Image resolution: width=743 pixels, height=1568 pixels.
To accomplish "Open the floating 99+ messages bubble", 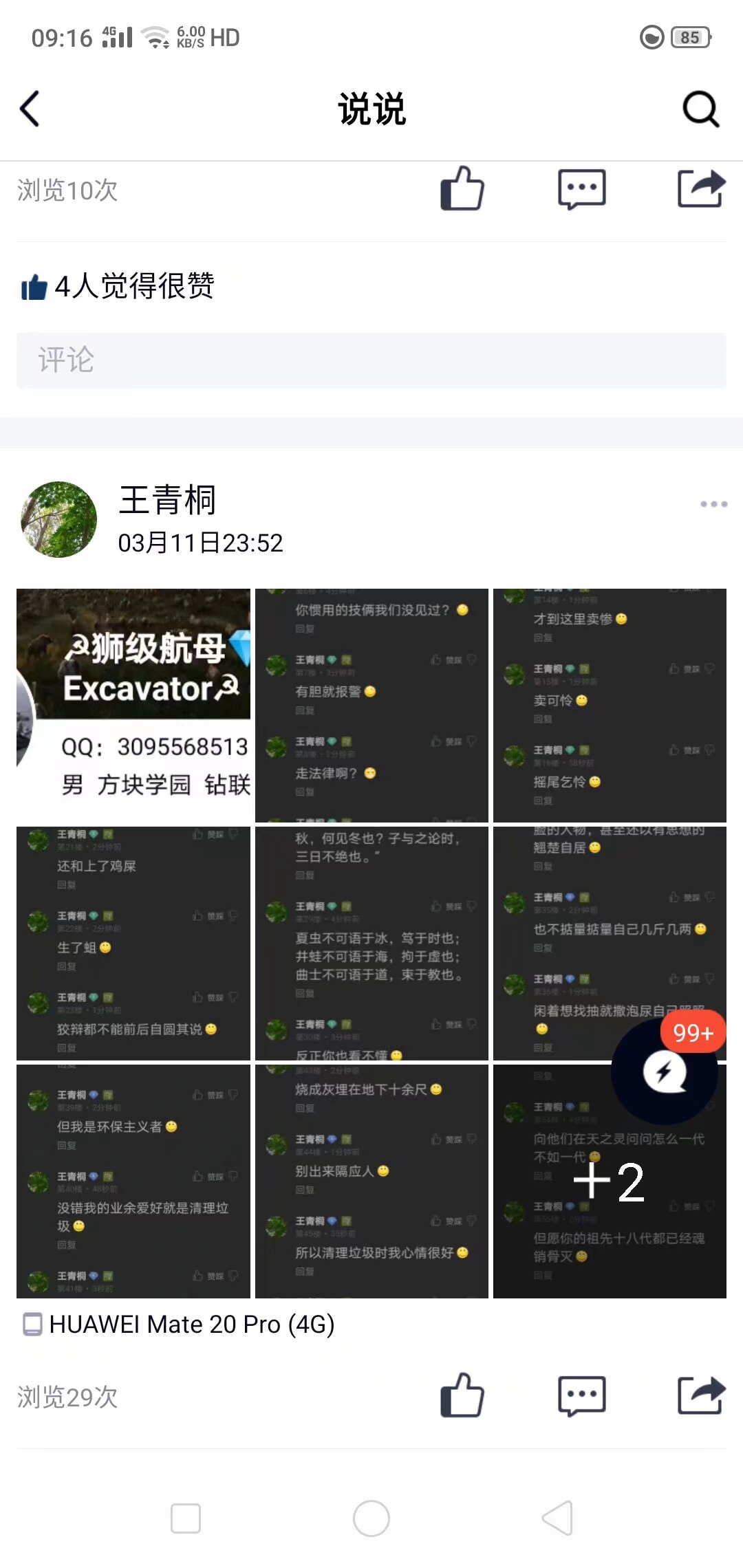I will click(x=665, y=1071).
